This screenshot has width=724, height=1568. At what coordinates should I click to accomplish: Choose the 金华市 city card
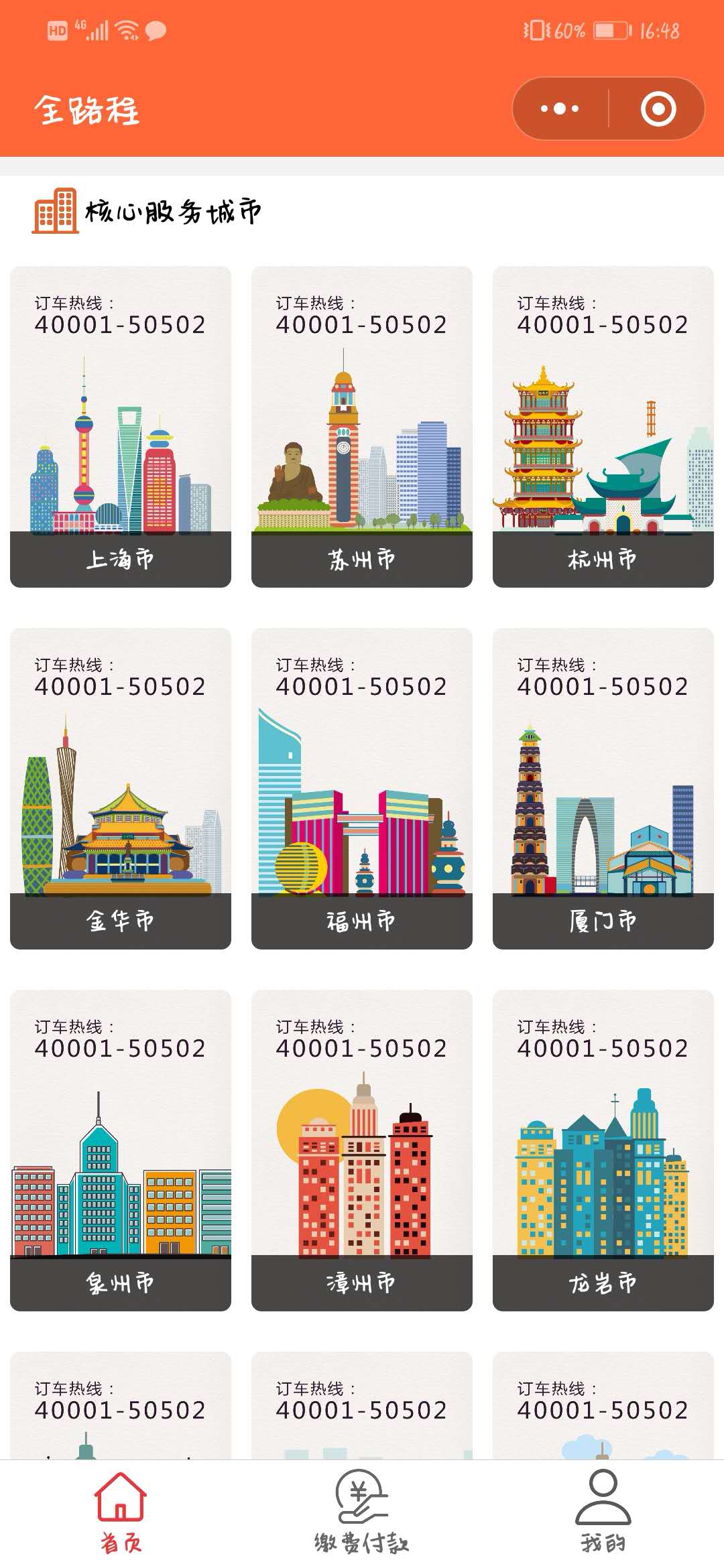121,789
